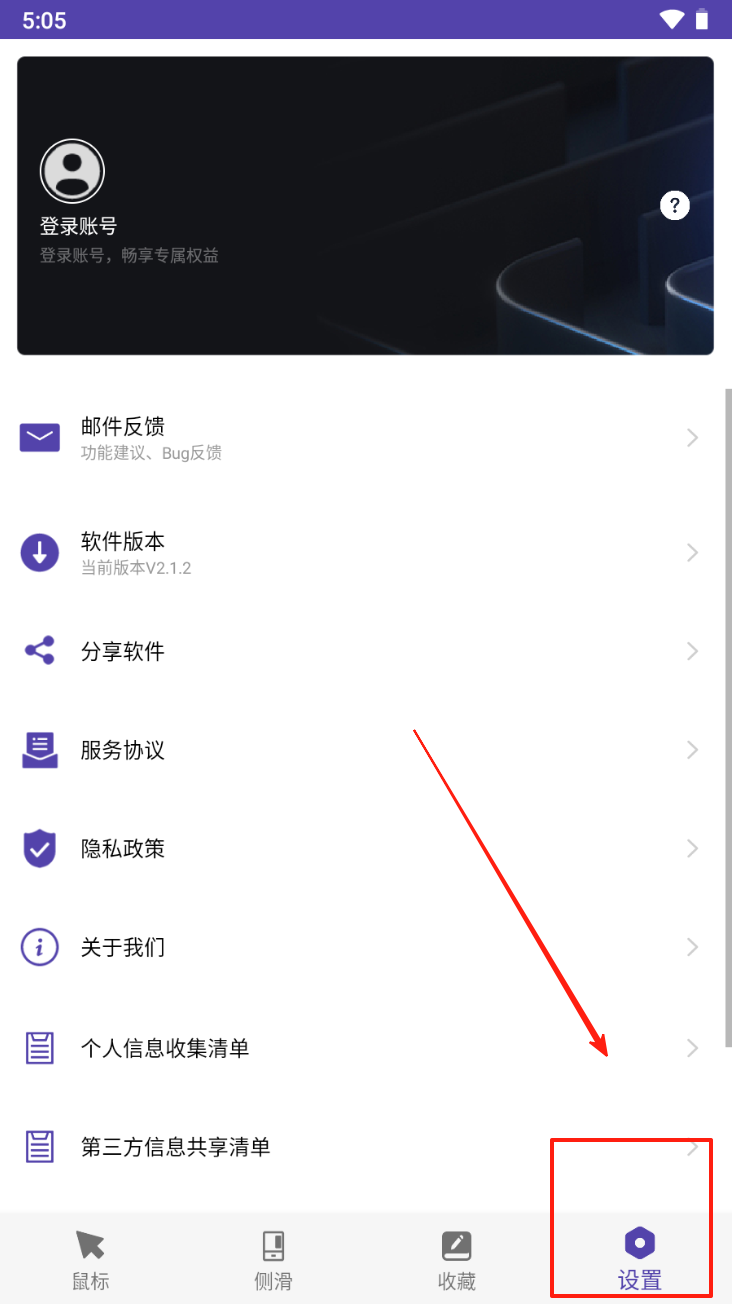Switch to the 侧滑 tab
The height and width of the screenshot is (1304, 732).
point(274,1258)
